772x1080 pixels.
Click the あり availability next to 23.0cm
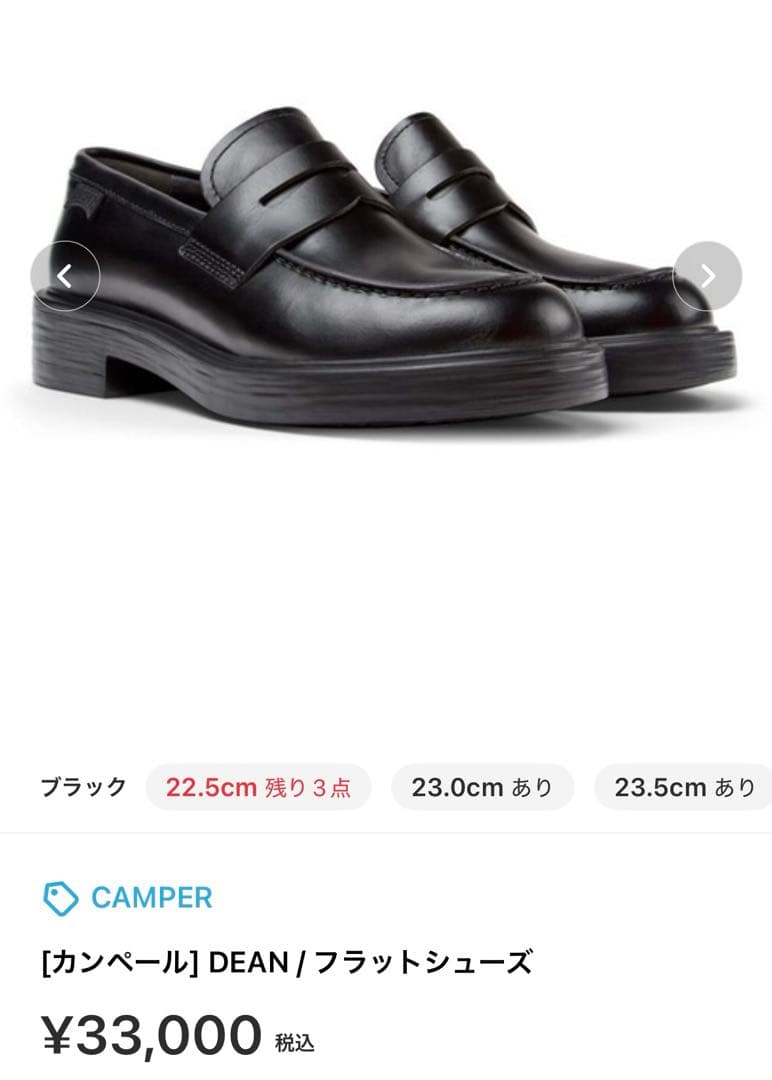pos(528,787)
